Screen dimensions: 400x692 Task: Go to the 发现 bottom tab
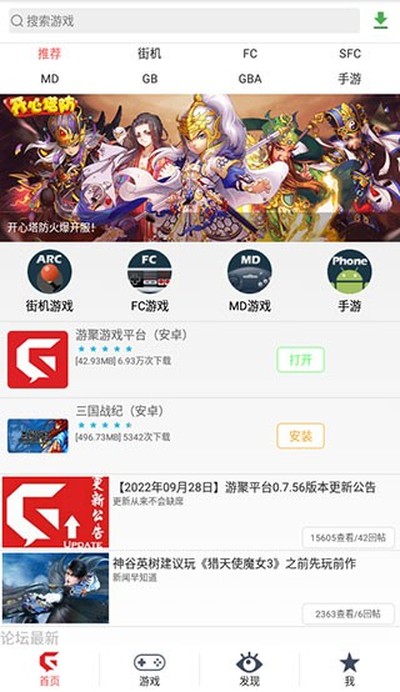249,670
